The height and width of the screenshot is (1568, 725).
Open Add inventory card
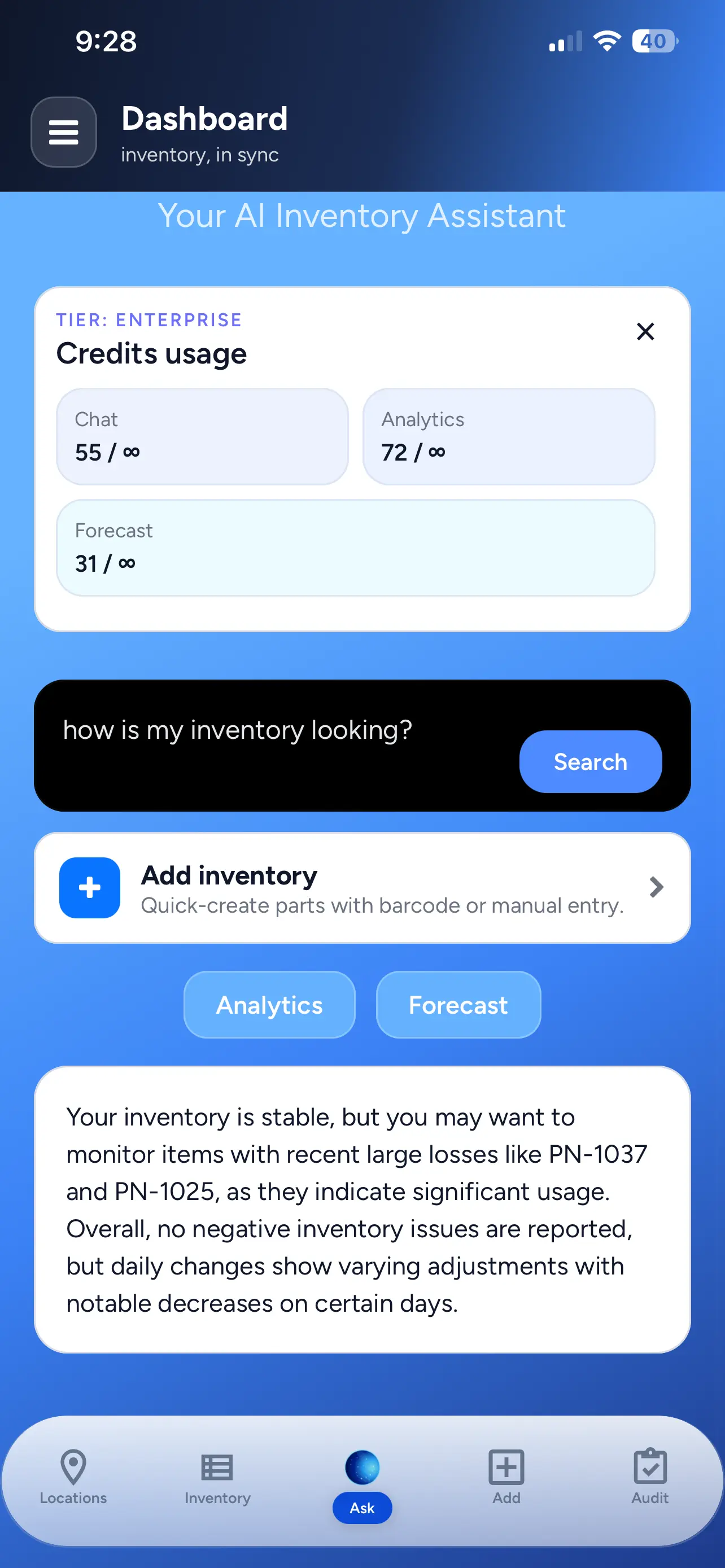(x=362, y=888)
